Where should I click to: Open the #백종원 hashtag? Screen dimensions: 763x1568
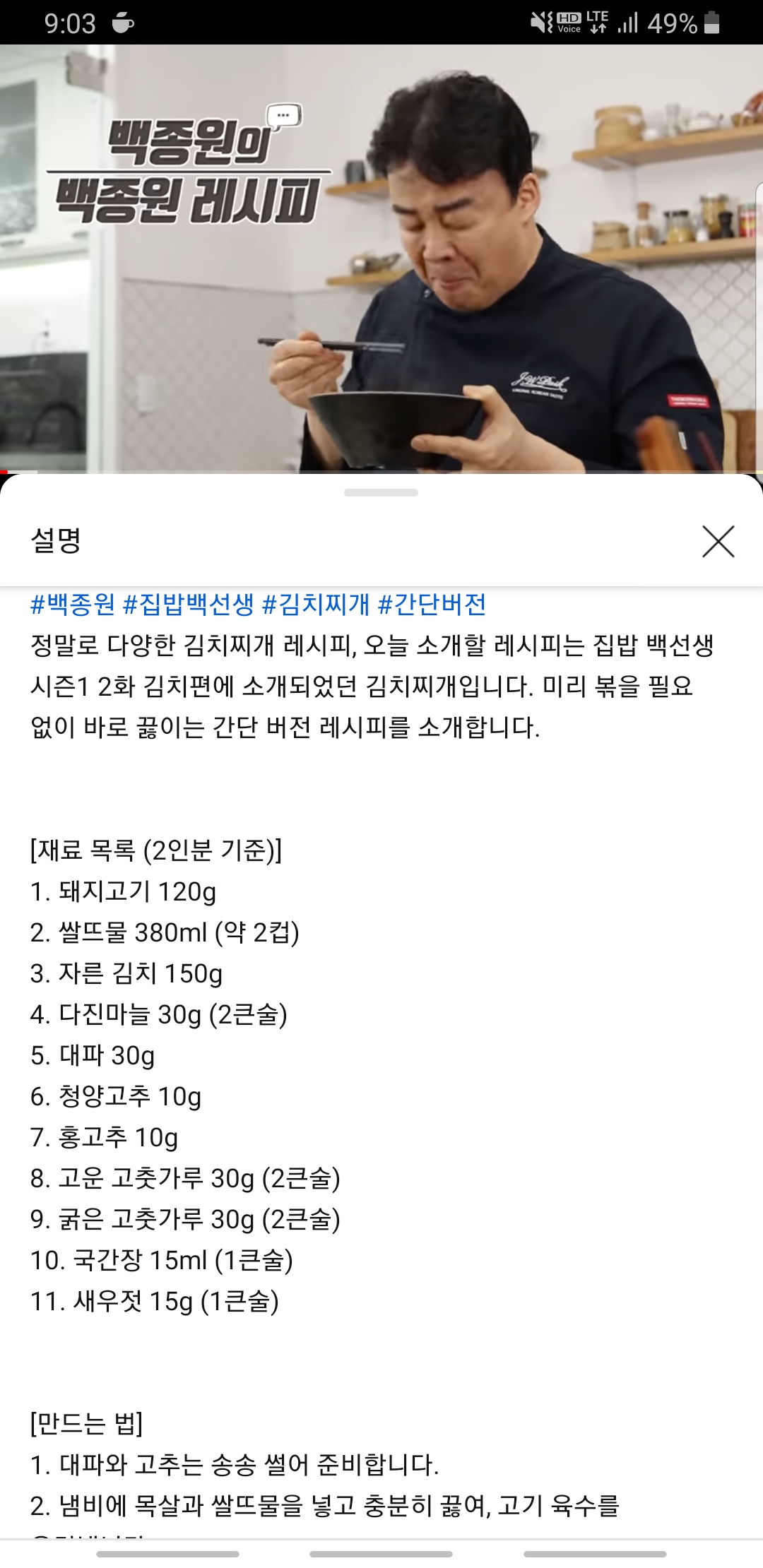point(73,605)
